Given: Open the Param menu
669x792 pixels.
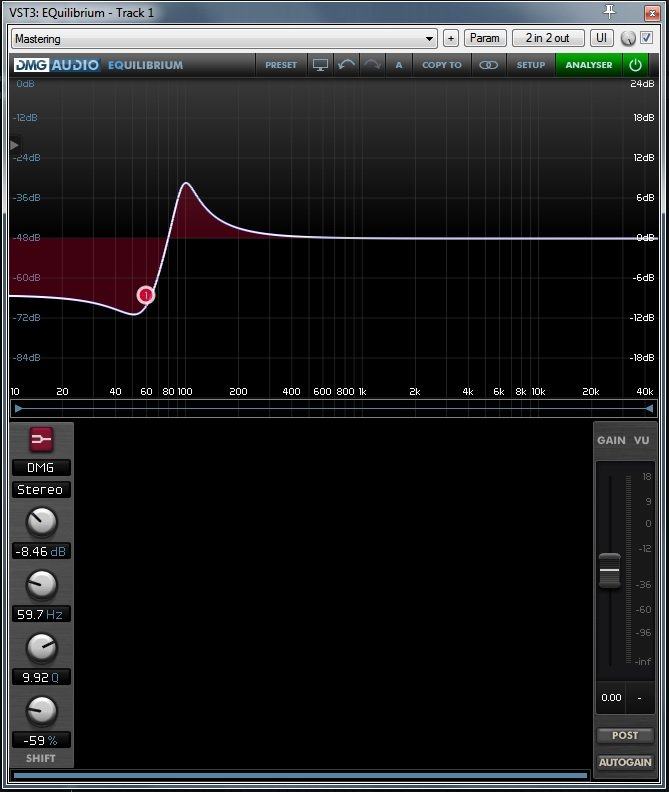Looking at the screenshot, I should [x=485, y=39].
